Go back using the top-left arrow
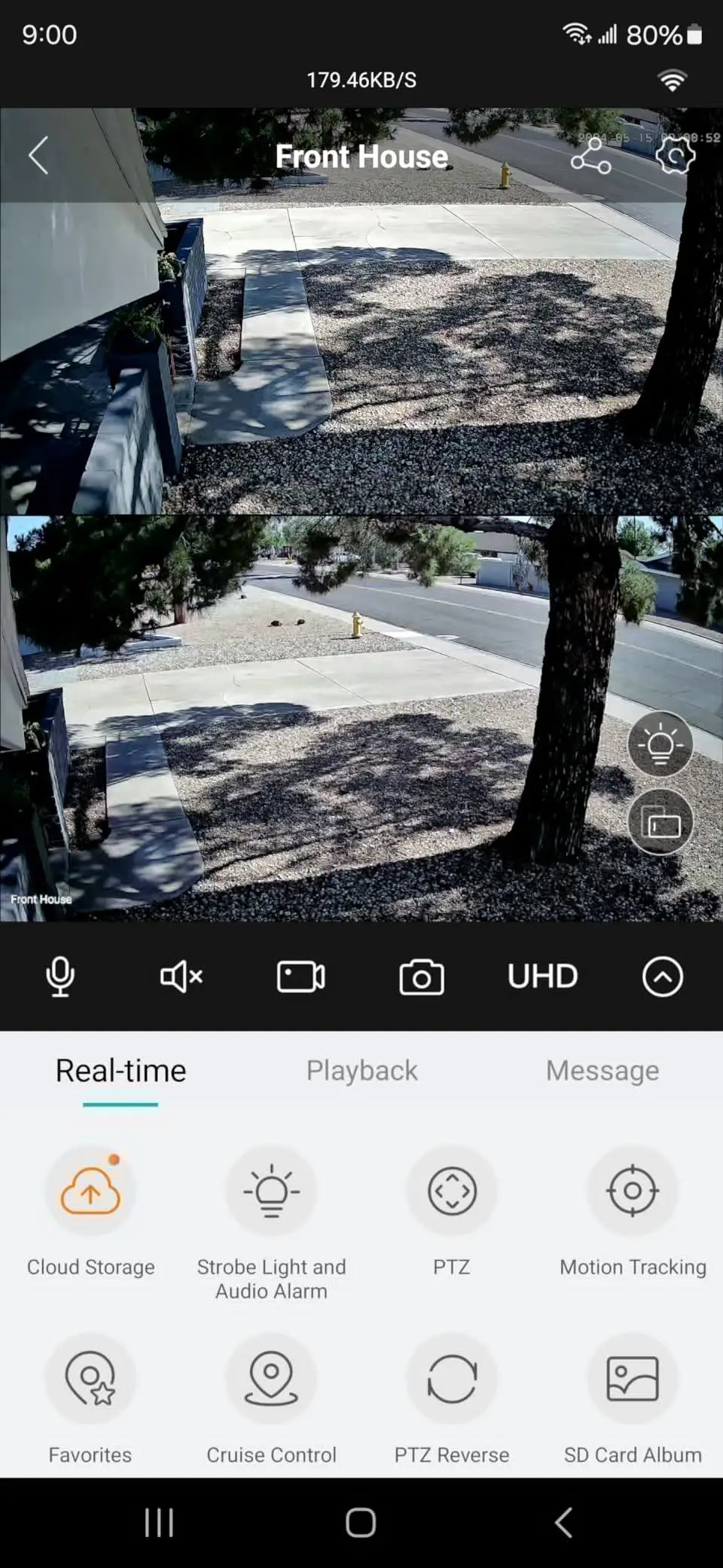The image size is (723, 1568). tap(39, 156)
